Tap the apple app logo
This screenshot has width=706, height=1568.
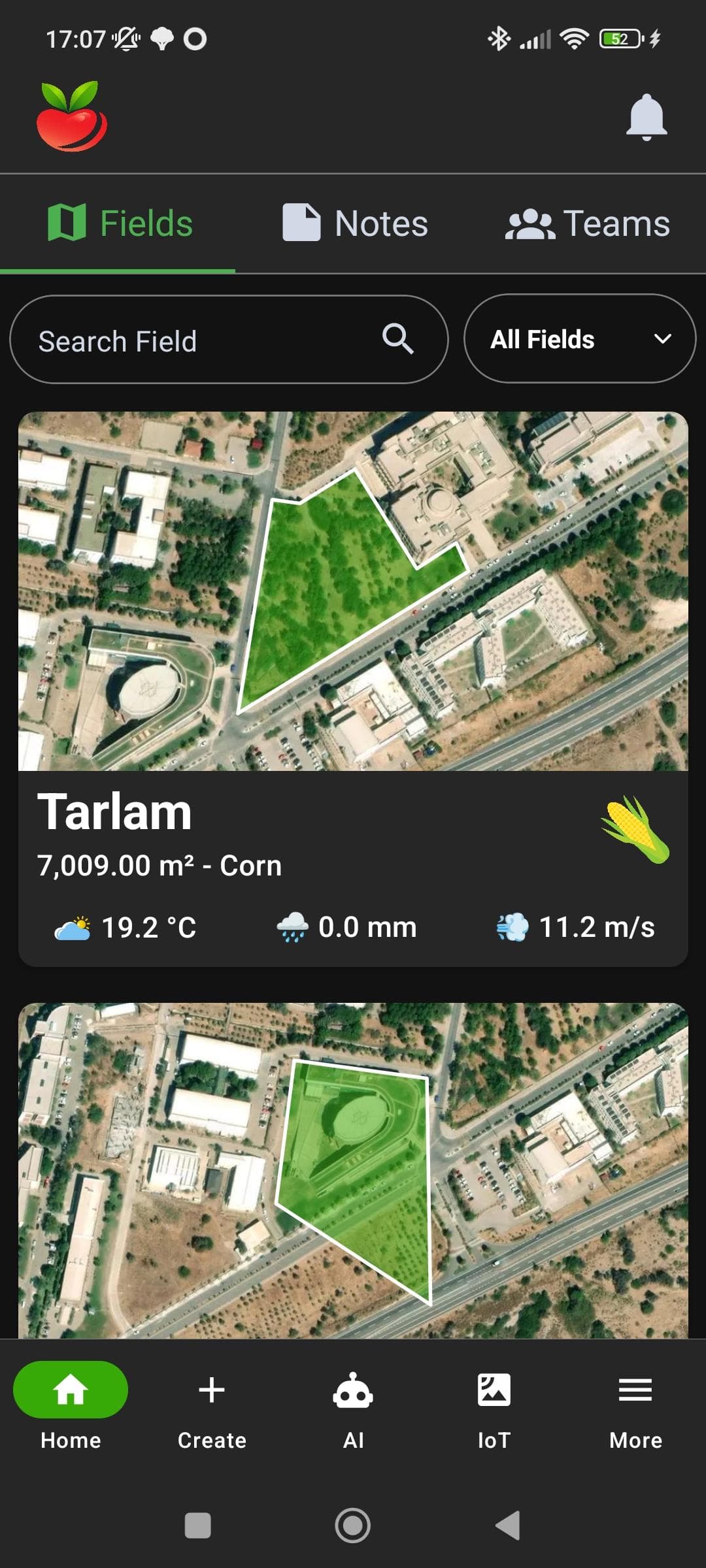(72, 116)
